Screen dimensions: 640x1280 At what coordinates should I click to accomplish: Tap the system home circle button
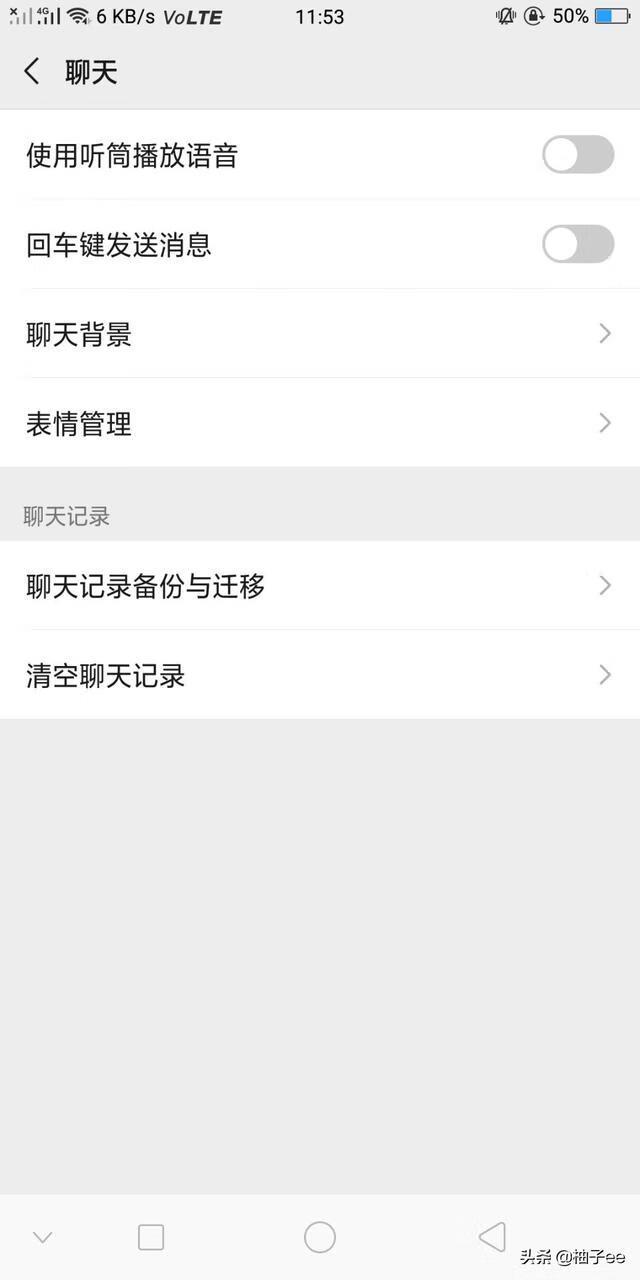click(320, 1237)
